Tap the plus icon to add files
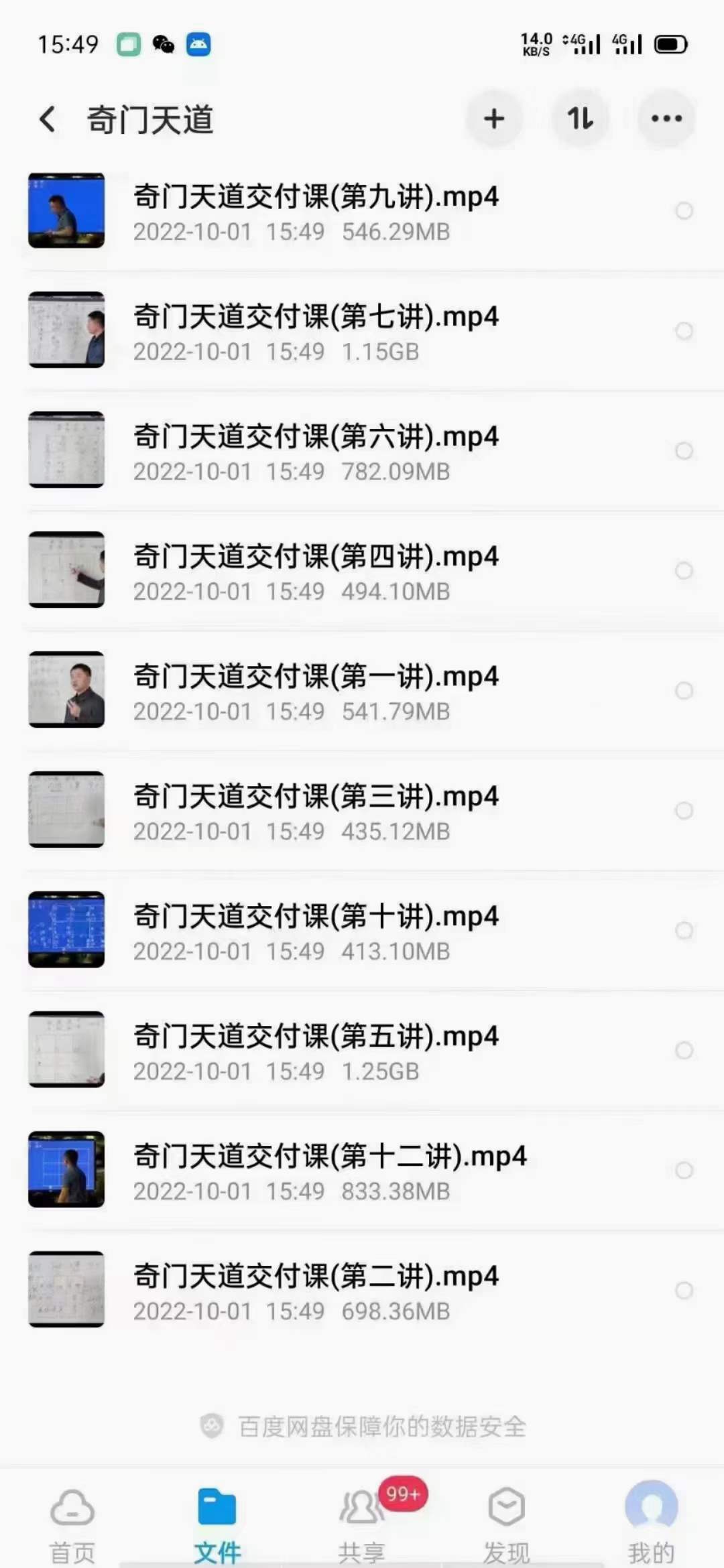Viewport: 724px width, 1568px height. [494, 119]
